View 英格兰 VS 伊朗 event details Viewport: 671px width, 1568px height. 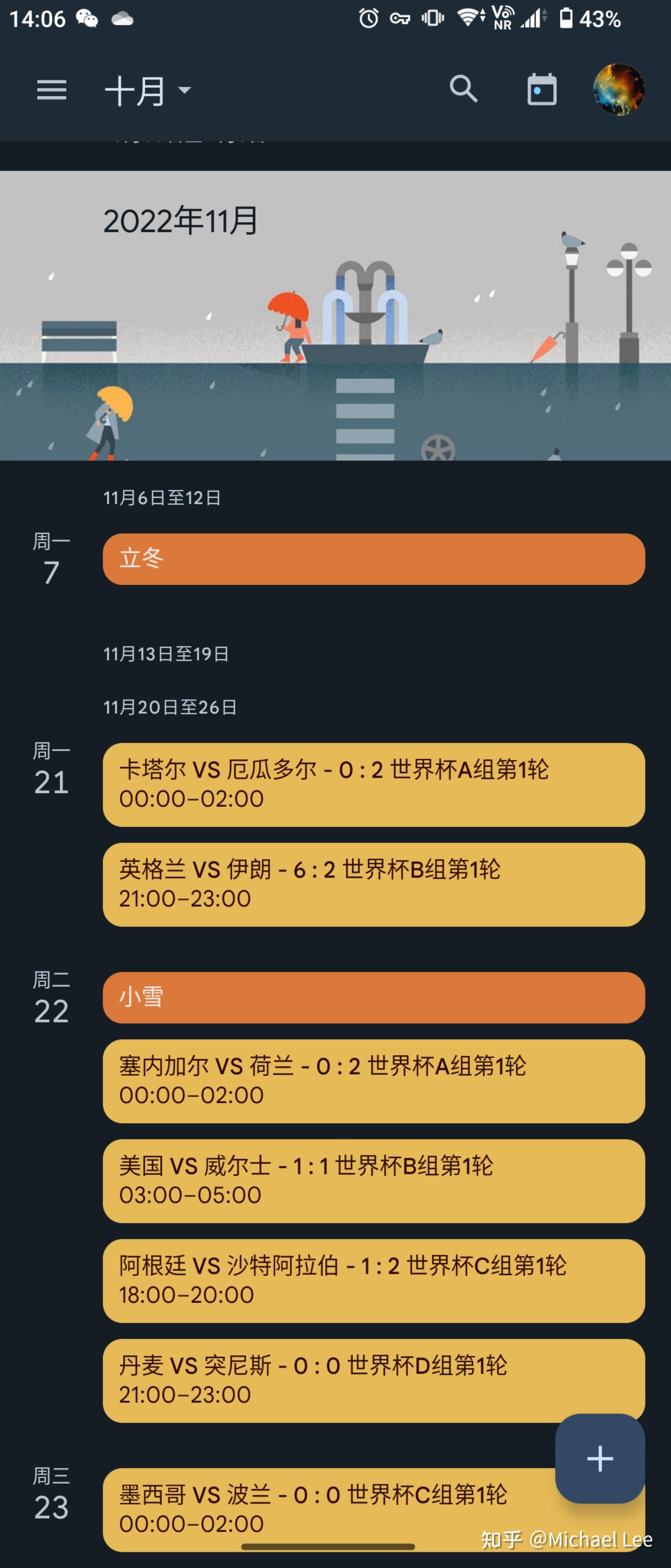click(x=373, y=884)
